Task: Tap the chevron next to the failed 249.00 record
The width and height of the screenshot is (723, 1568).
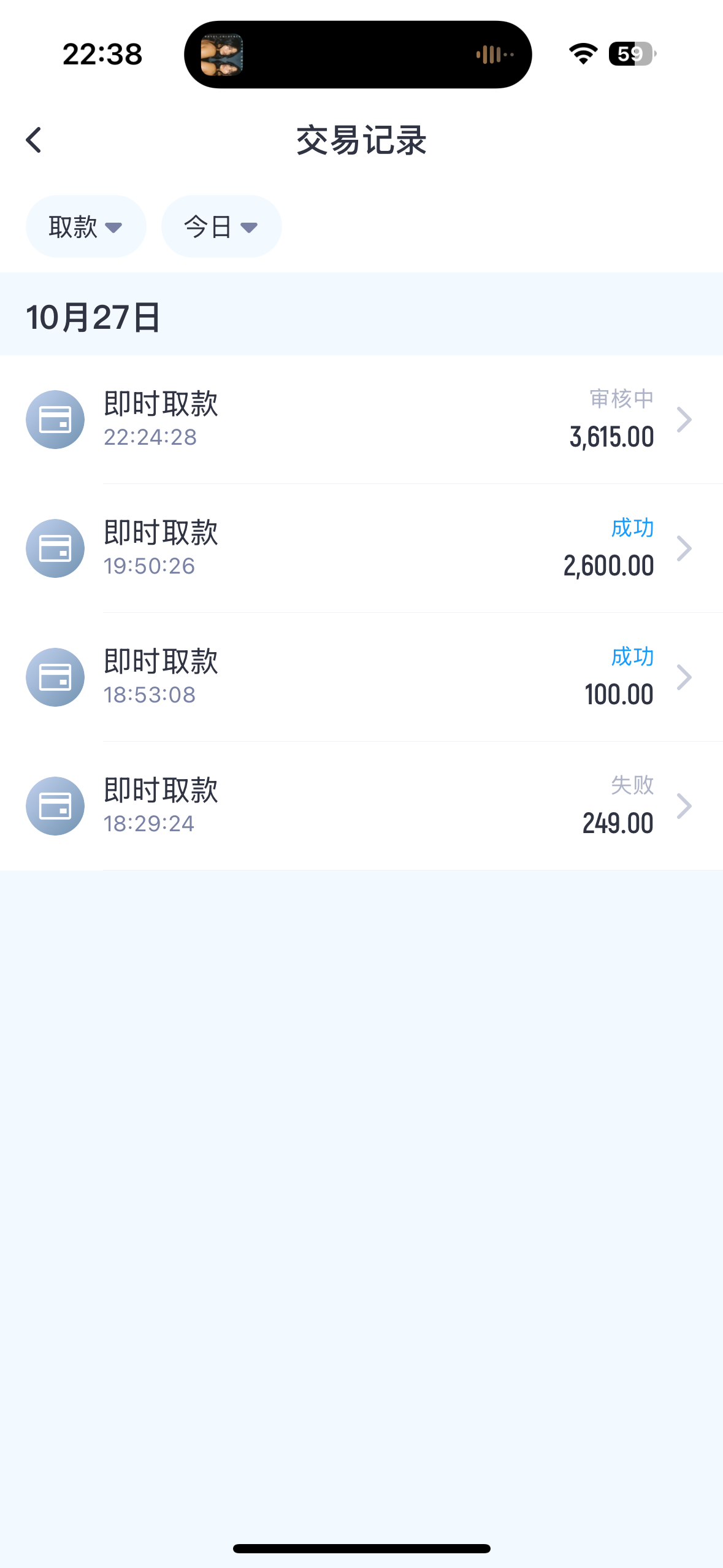Action: [685, 806]
